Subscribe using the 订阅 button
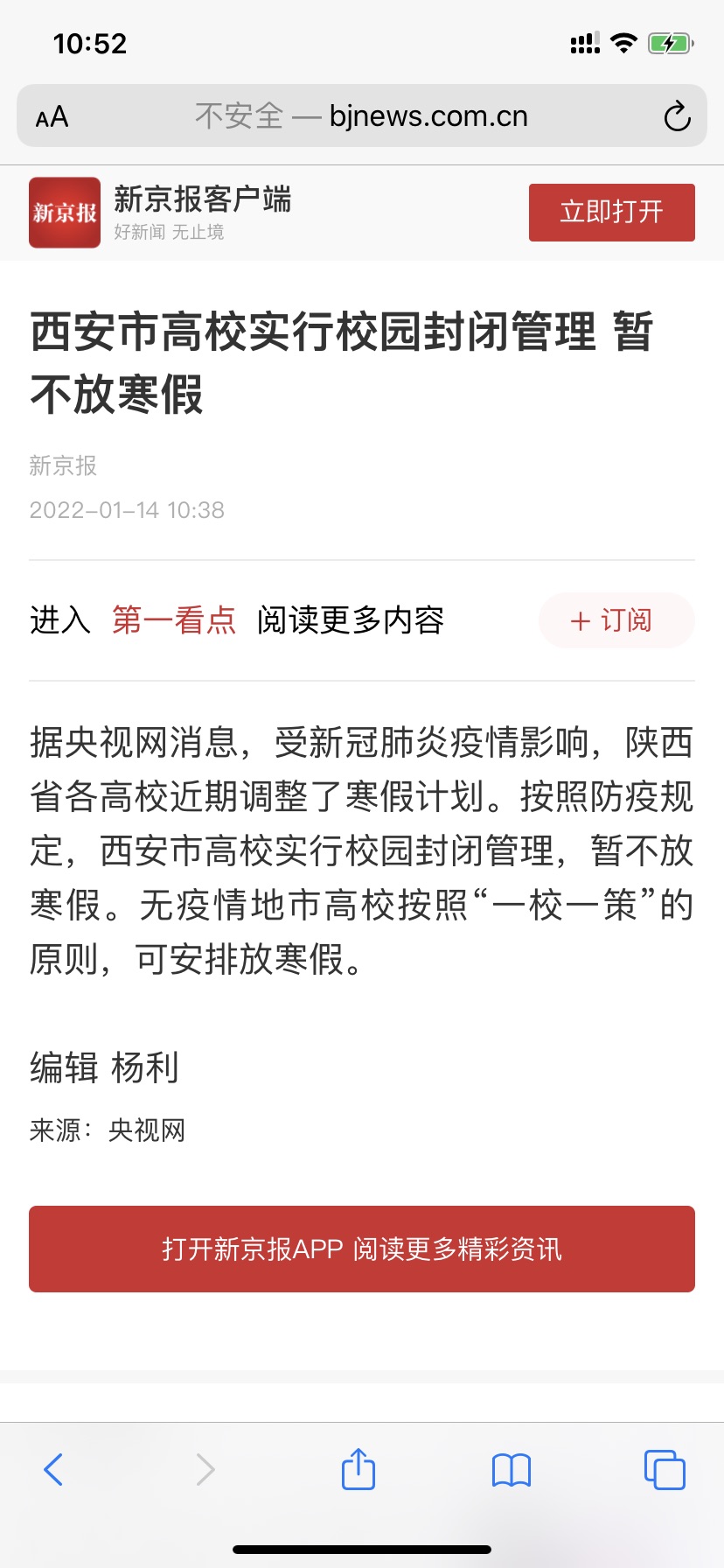This screenshot has height=1568, width=724. (616, 620)
